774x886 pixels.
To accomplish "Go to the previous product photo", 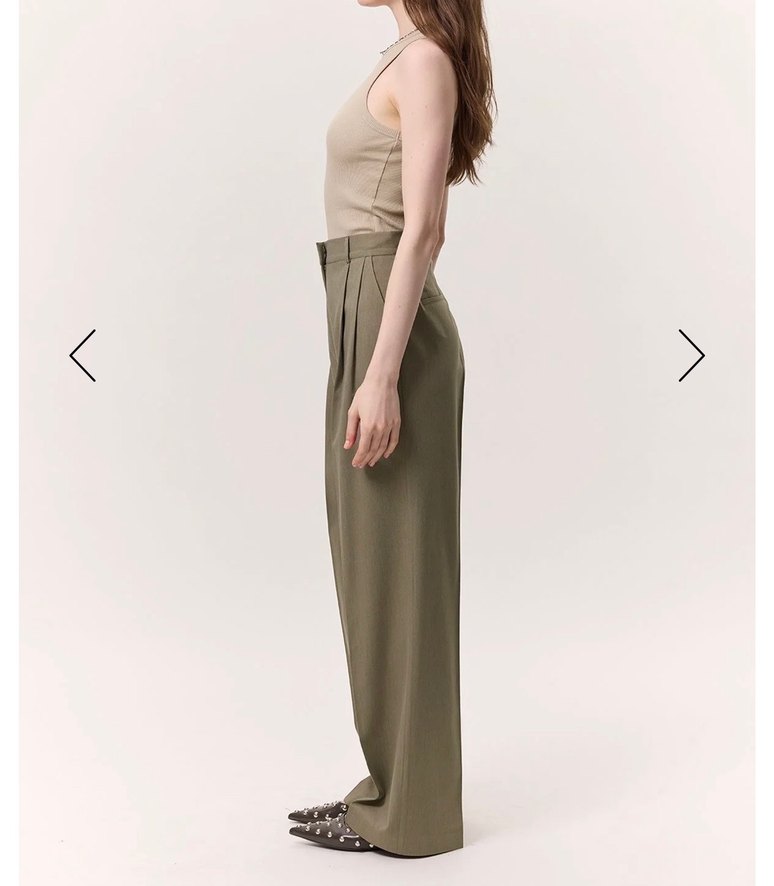I will tap(83, 355).
